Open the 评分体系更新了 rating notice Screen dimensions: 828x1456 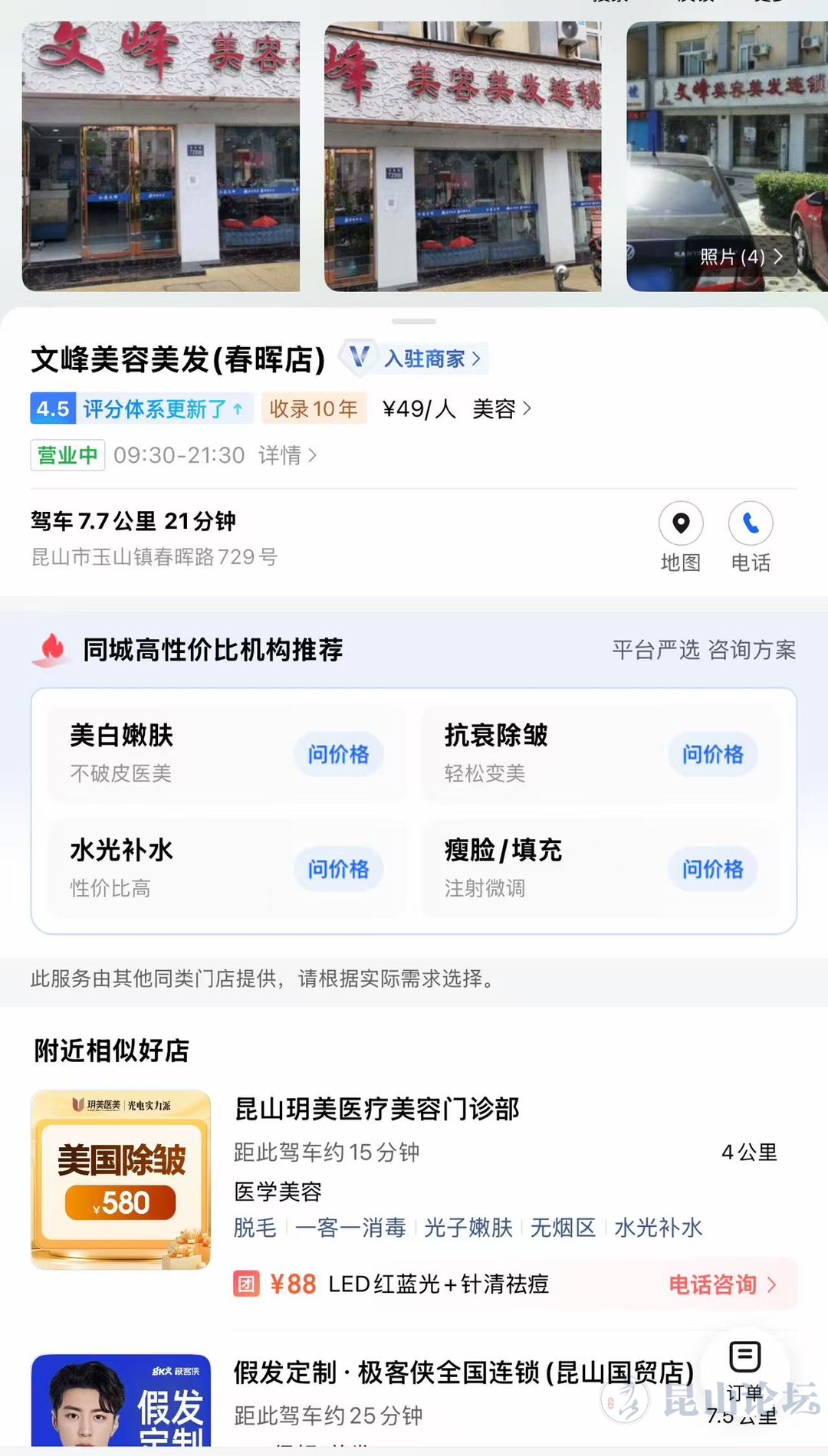163,409
